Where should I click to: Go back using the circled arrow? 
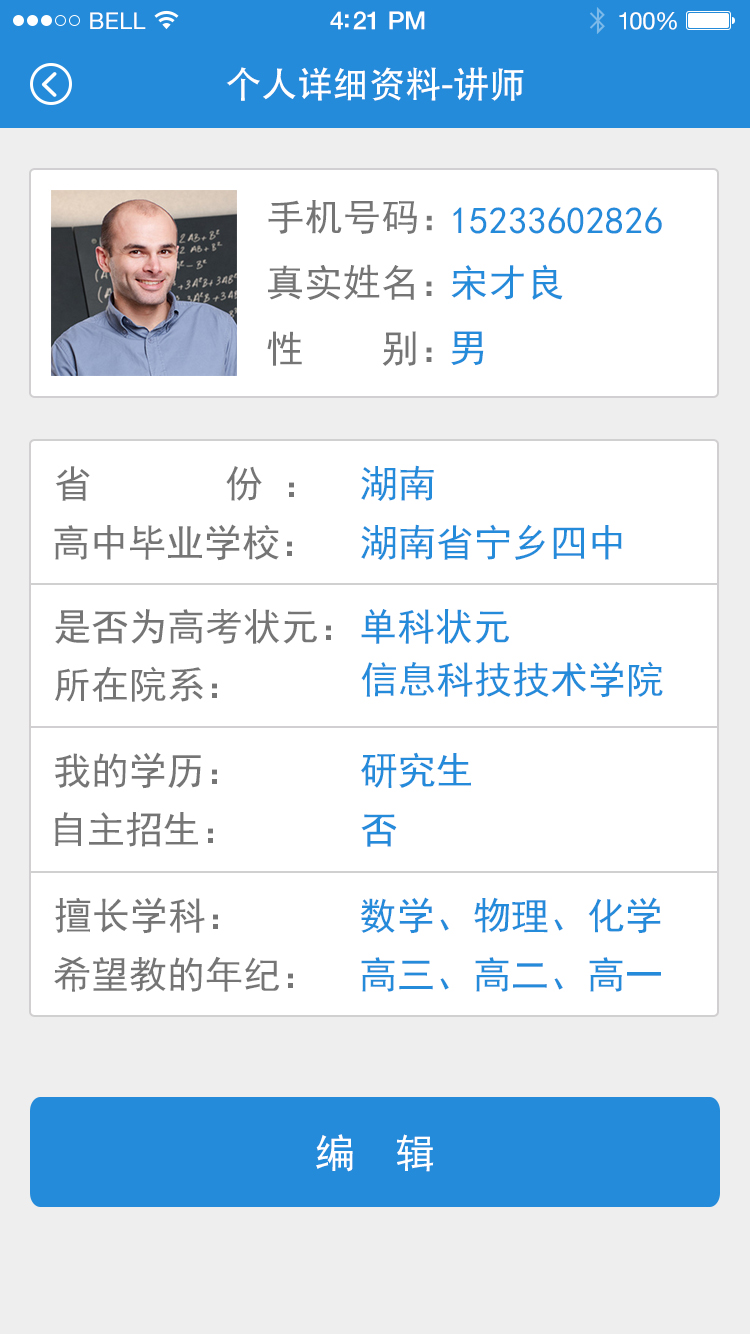click(51, 84)
